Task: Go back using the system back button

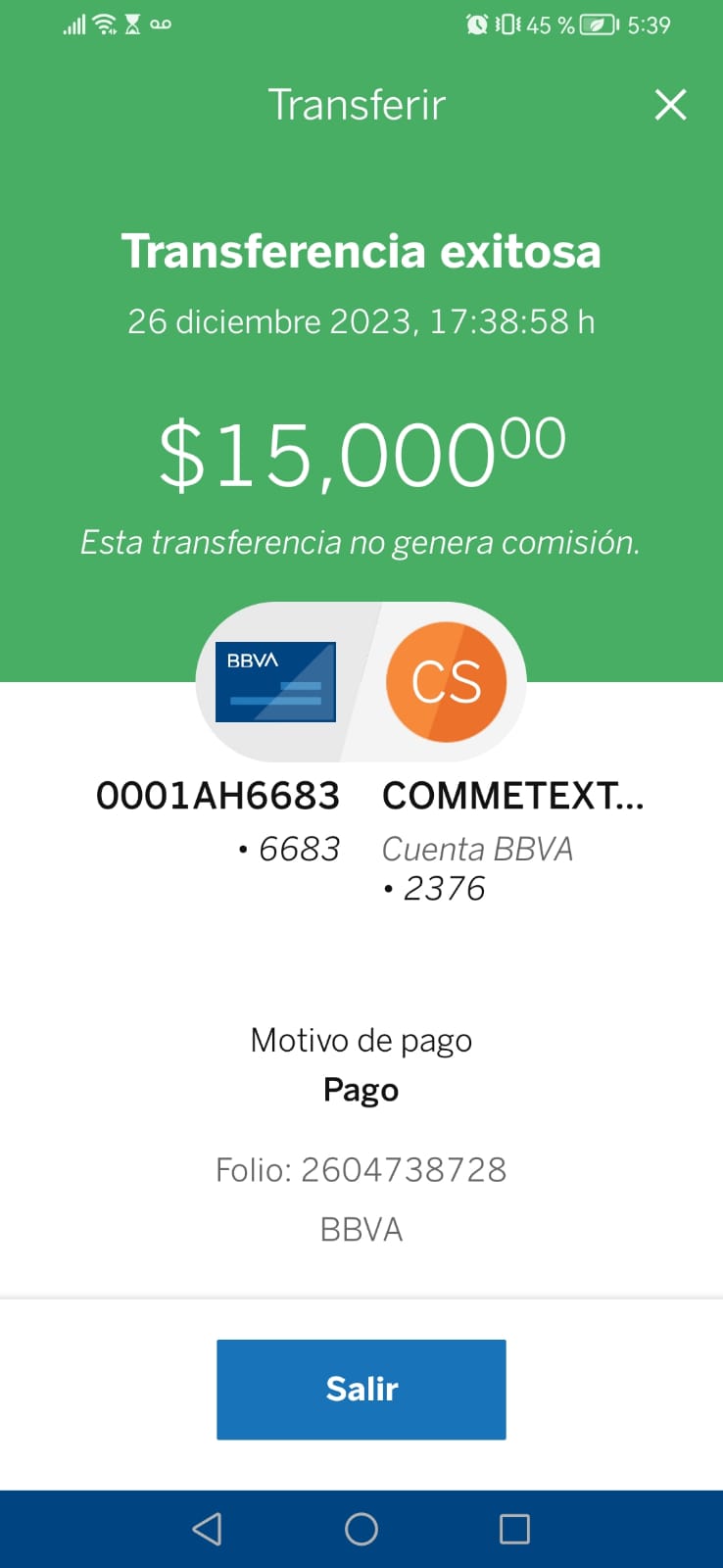Action: [x=208, y=1529]
